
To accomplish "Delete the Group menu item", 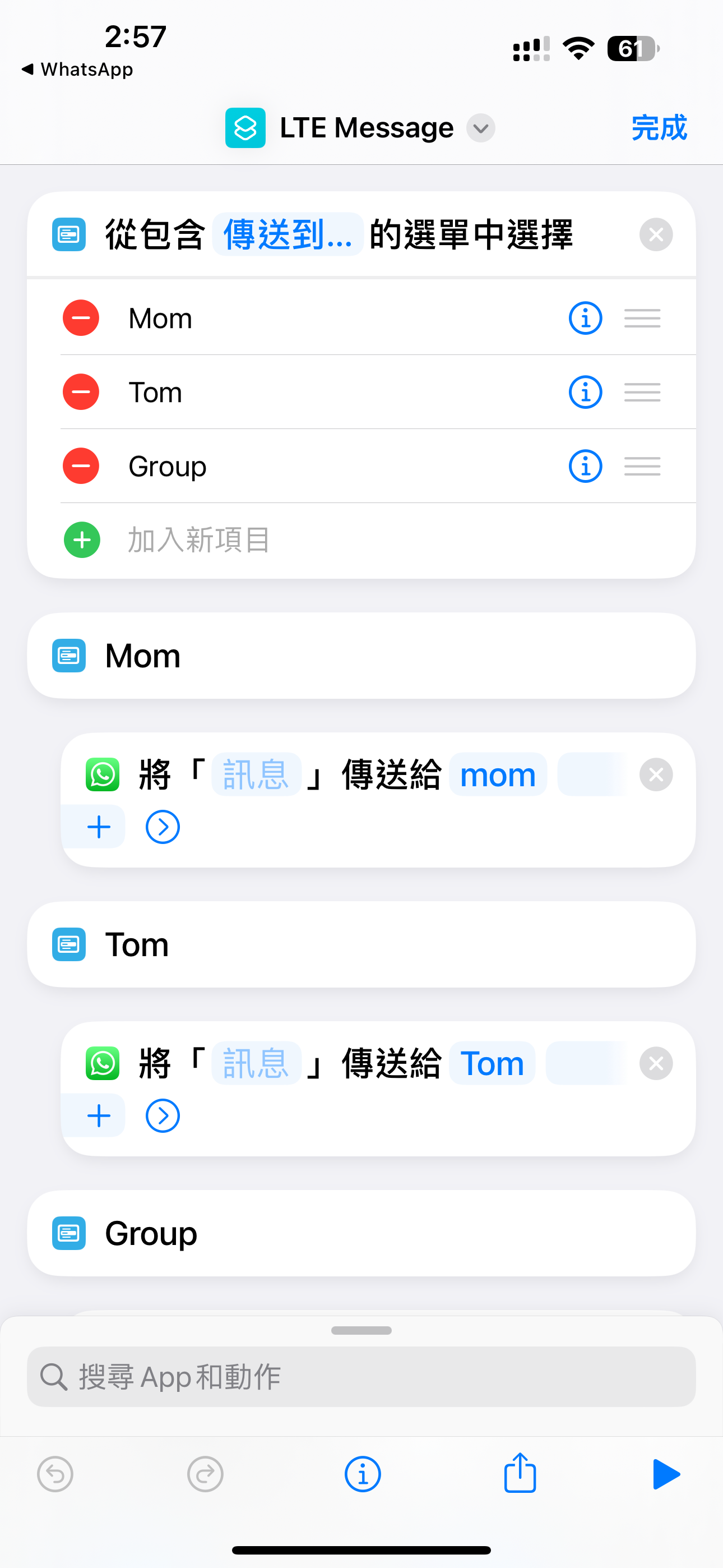I will (81, 466).
